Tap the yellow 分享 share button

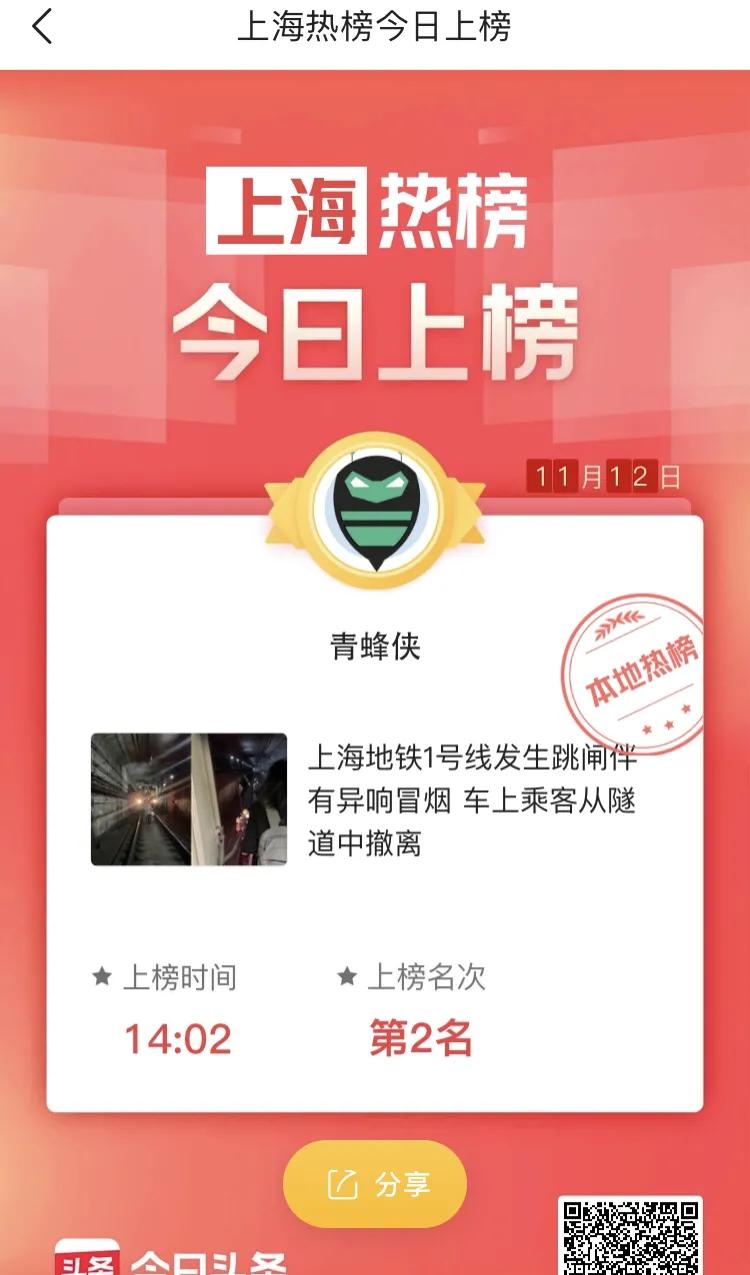tap(375, 1185)
